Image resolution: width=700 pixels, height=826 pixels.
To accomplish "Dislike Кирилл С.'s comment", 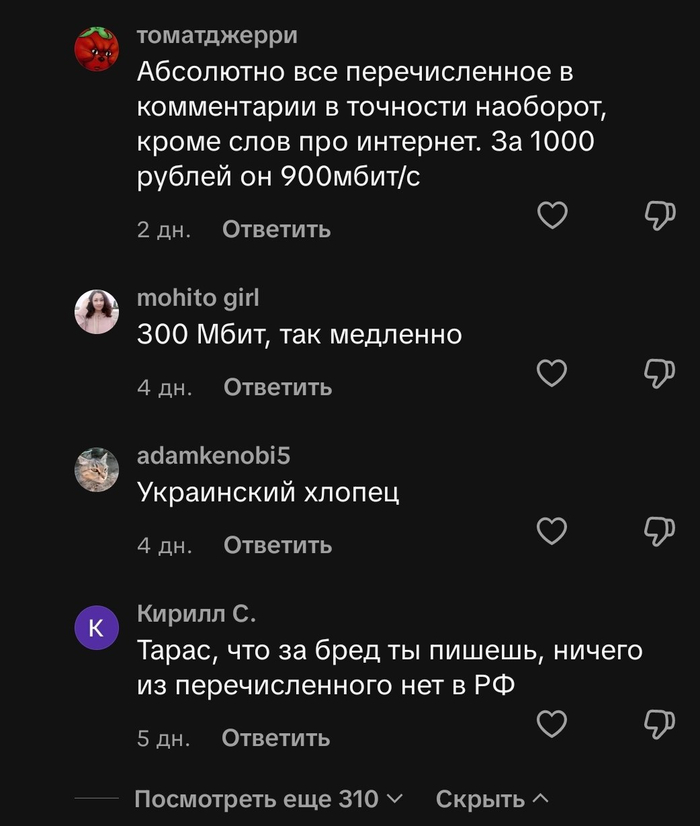I will [659, 723].
